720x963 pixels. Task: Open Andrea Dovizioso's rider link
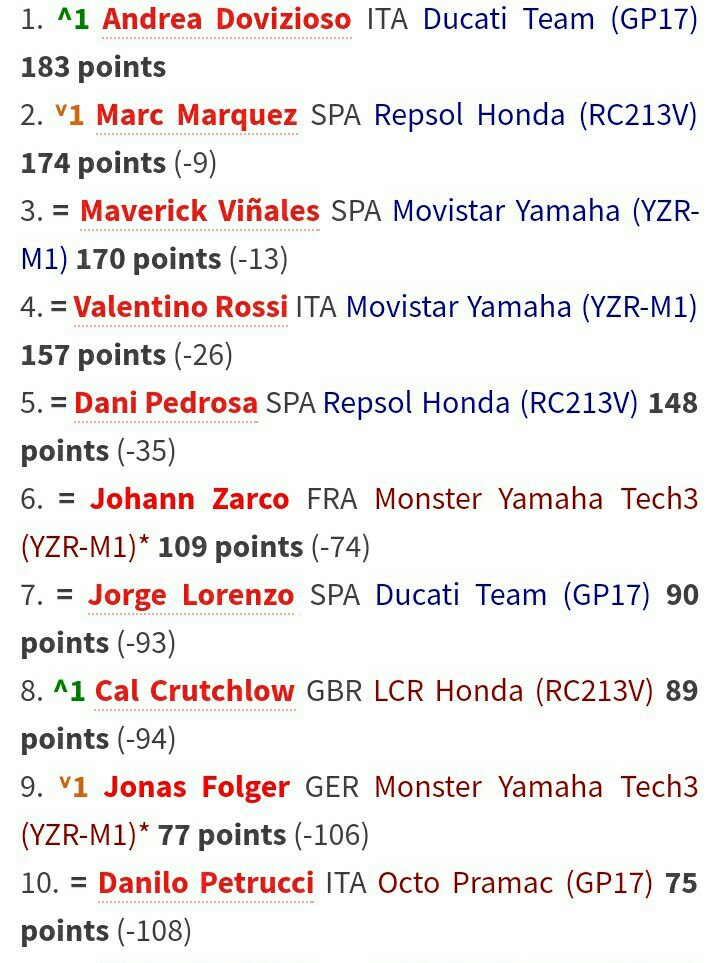[226, 19]
